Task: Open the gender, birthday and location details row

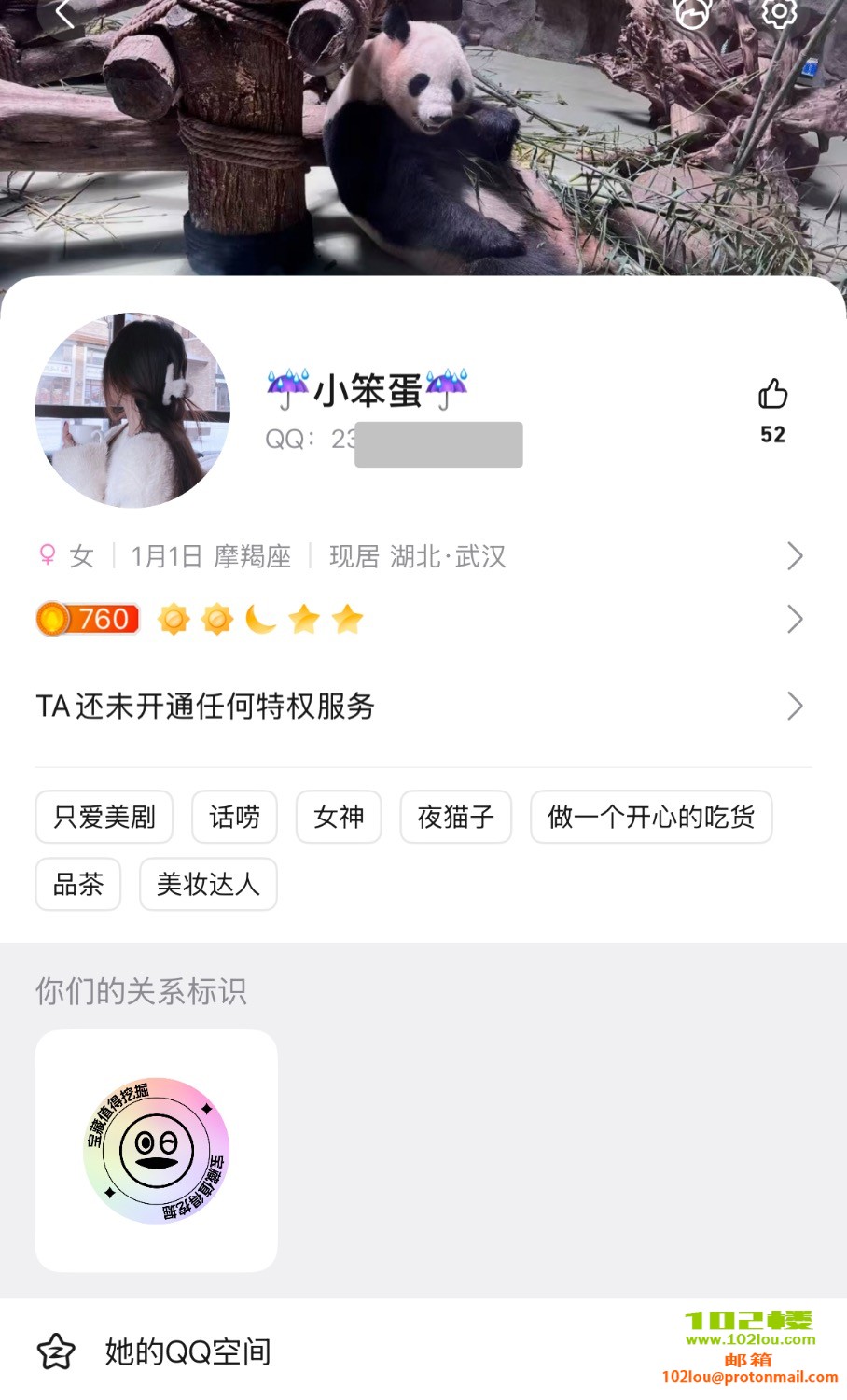Action: point(420,556)
